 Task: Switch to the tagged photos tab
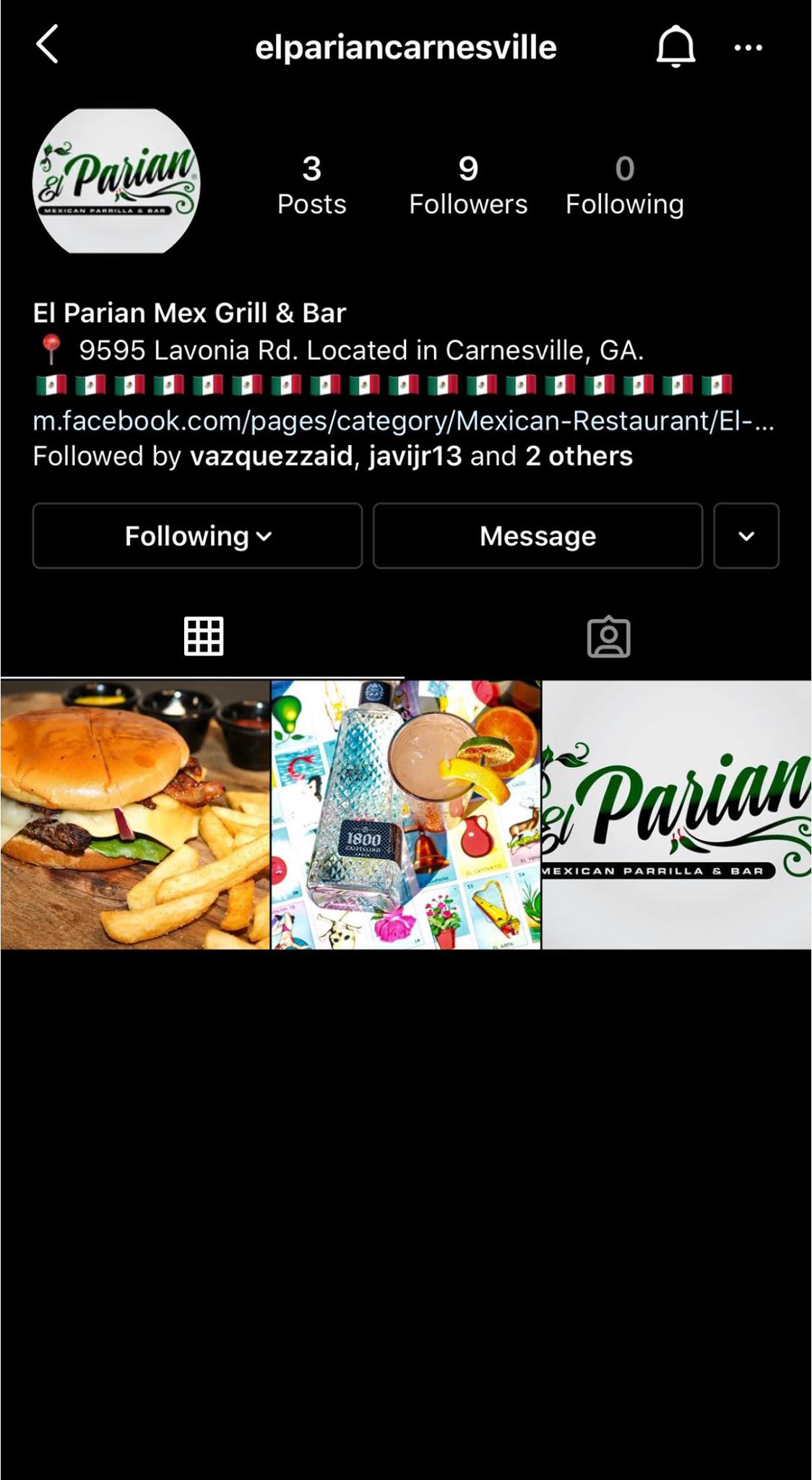[608, 637]
